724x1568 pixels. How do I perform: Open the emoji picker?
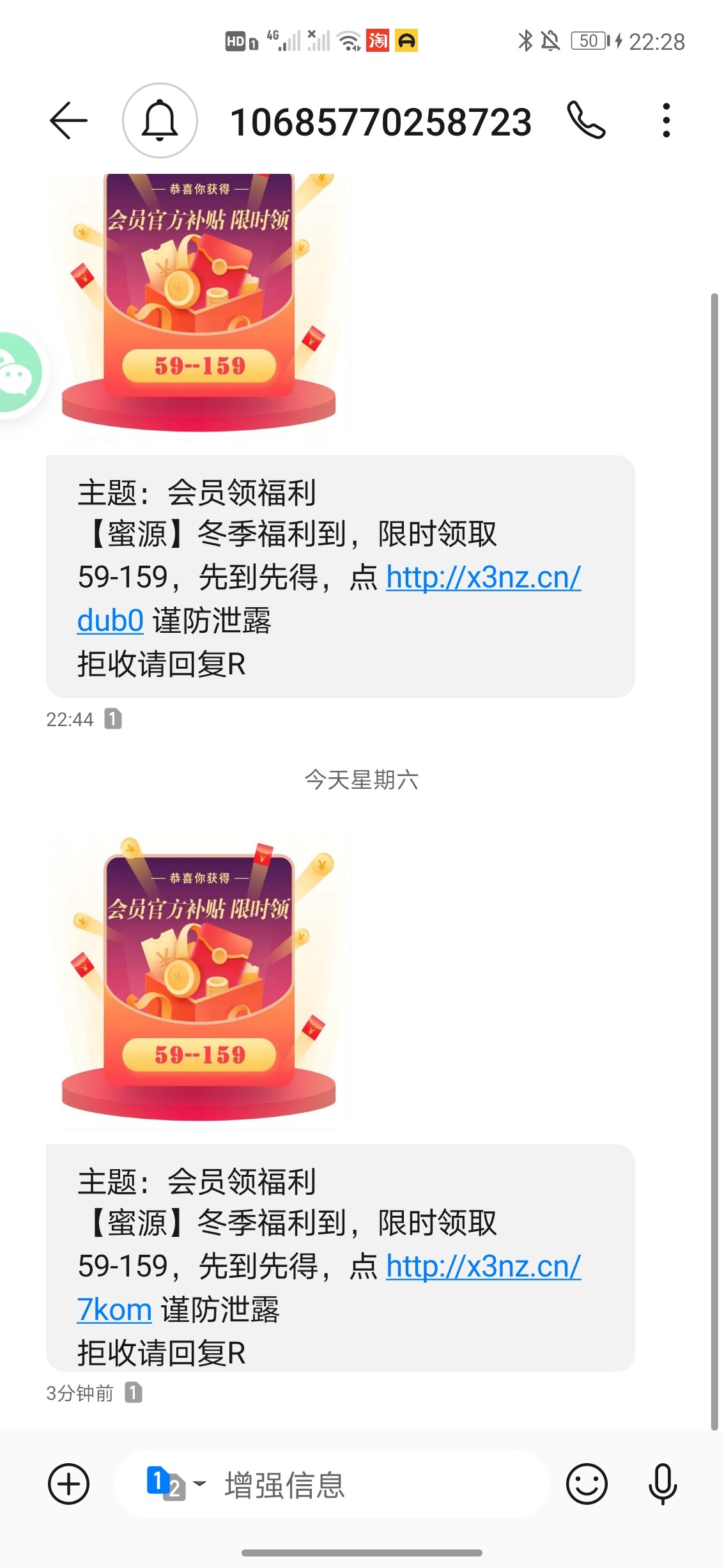586,1484
